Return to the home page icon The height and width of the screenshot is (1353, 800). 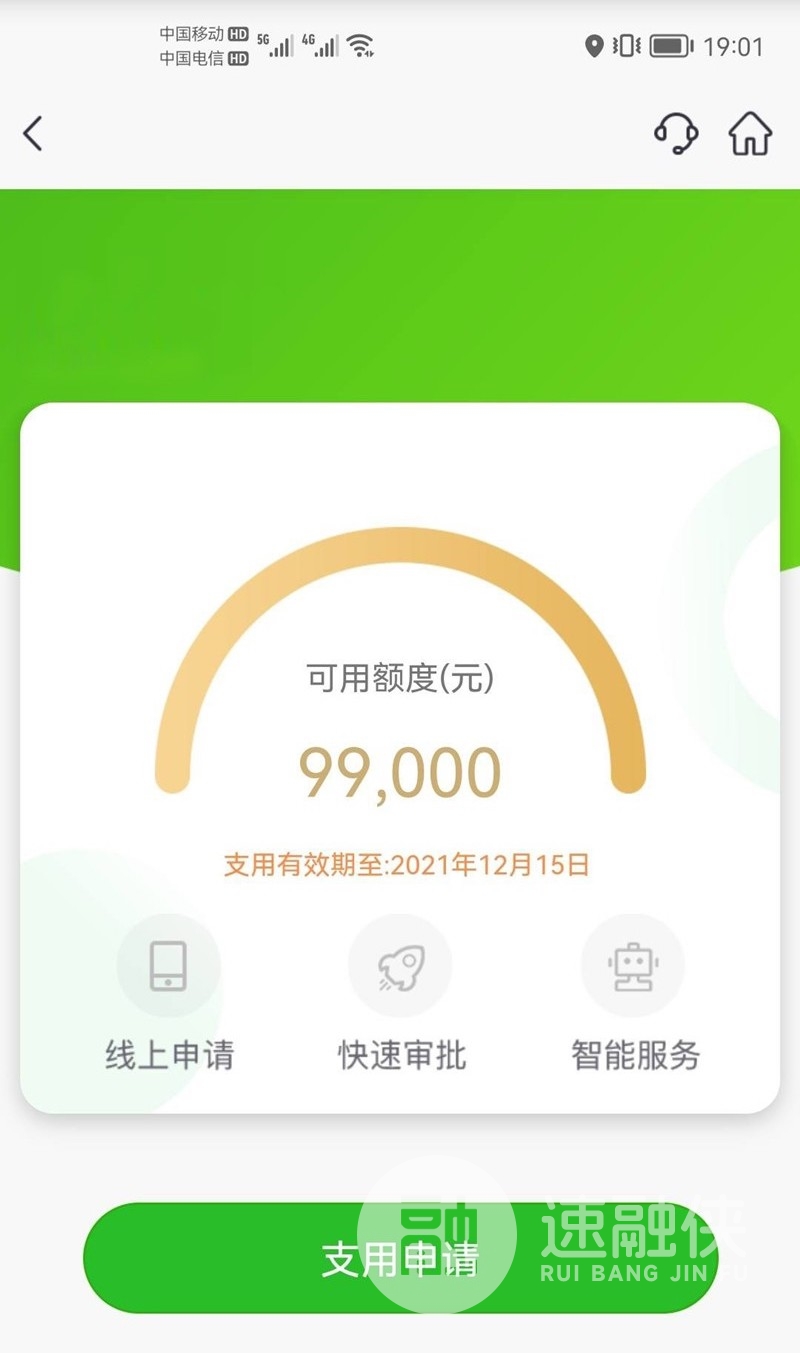point(750,133)
